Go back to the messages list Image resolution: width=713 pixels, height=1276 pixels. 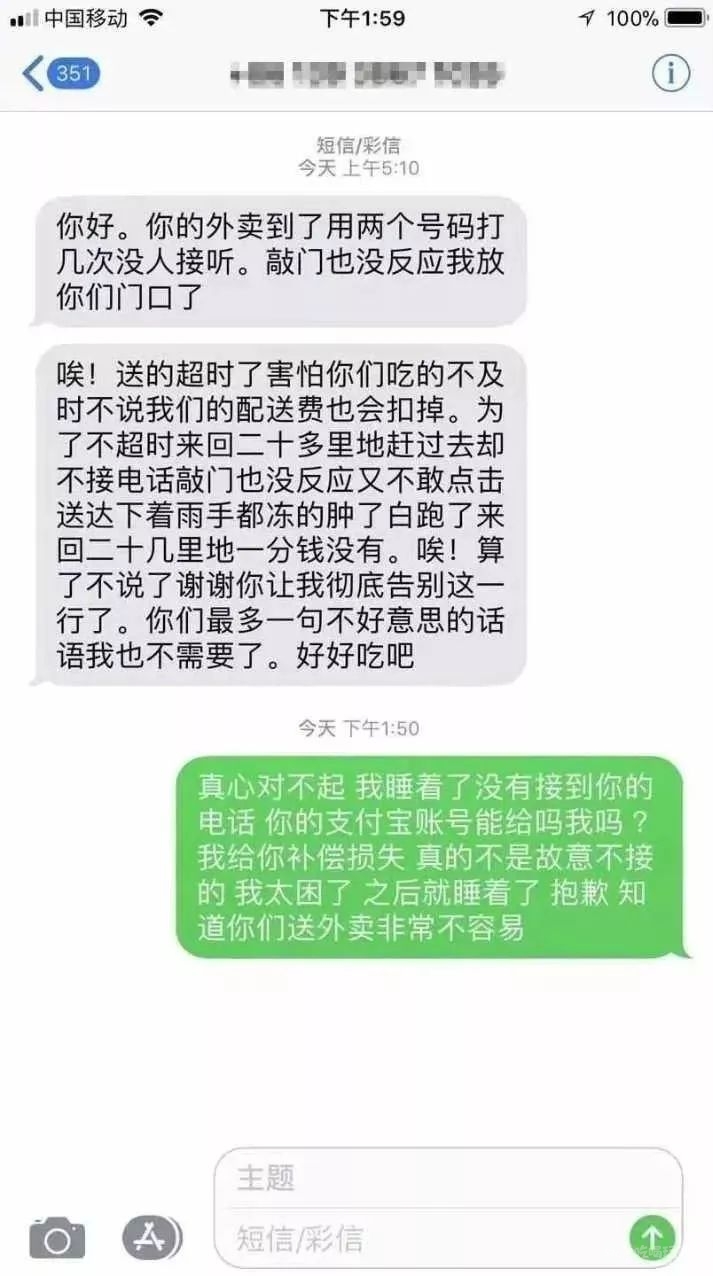60,74
